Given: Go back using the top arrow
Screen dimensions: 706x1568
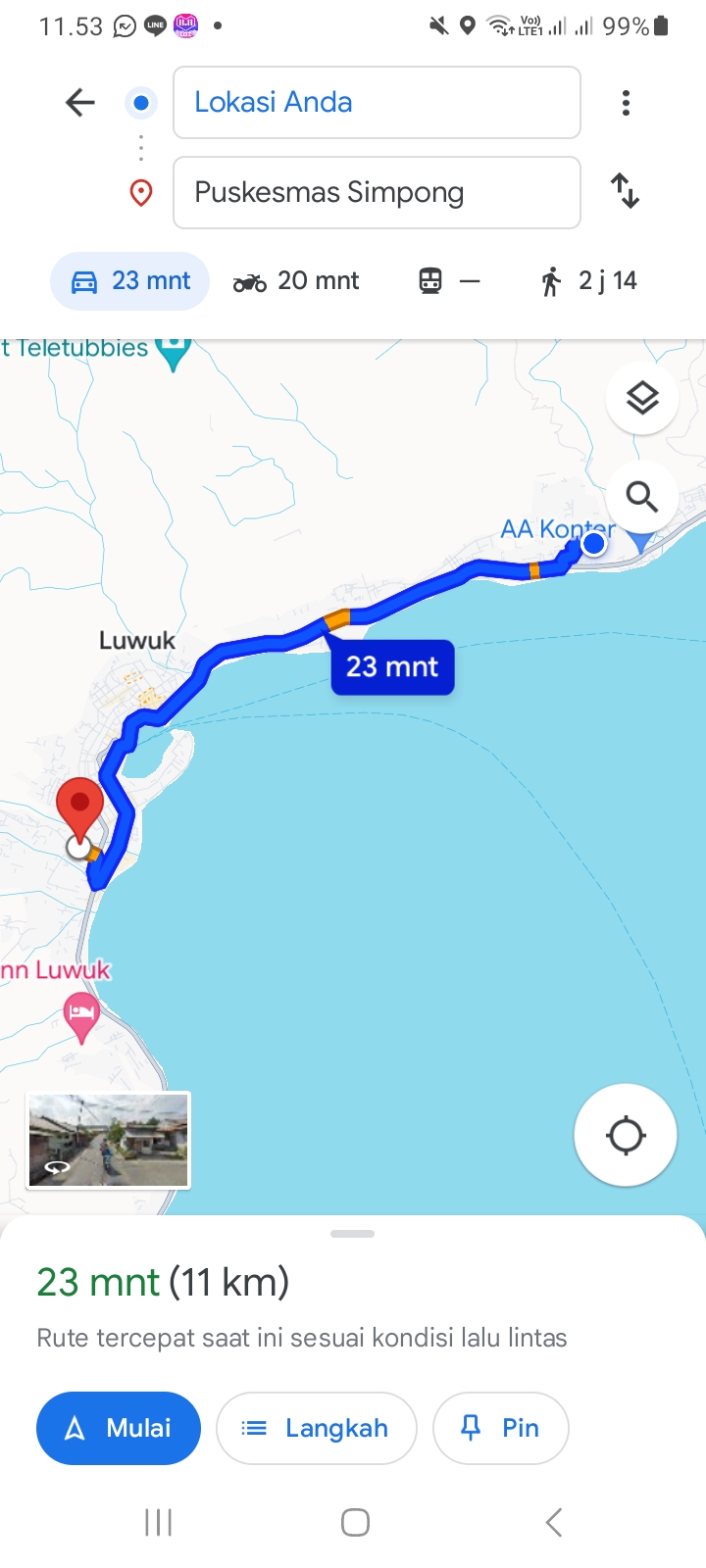Looking at the screenshot, I should tap(80, 102).
